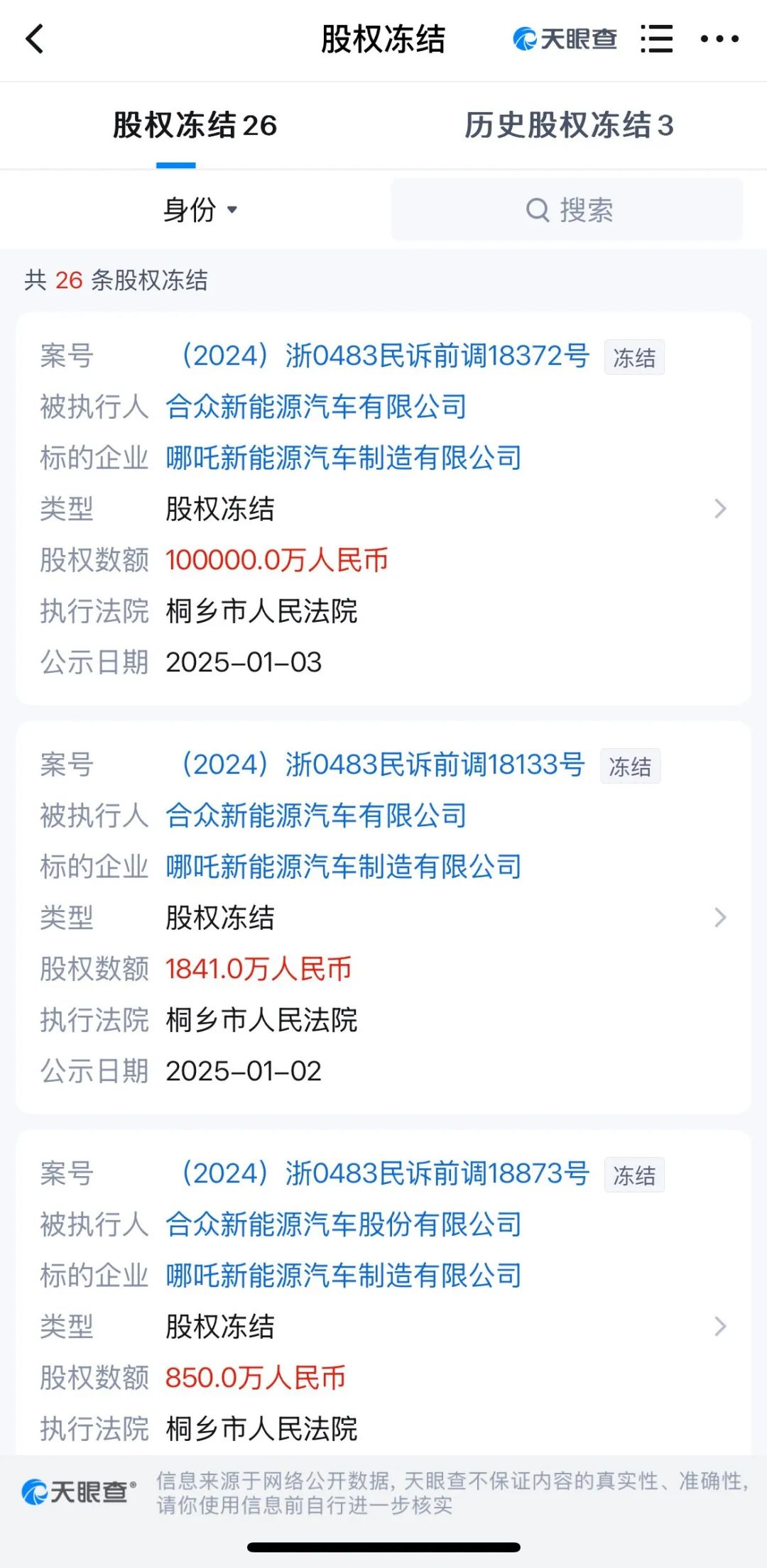767x1568 pixels.
Task: Open case number 浙0483民诉前调18372号
Action: [x=384, y=356]
